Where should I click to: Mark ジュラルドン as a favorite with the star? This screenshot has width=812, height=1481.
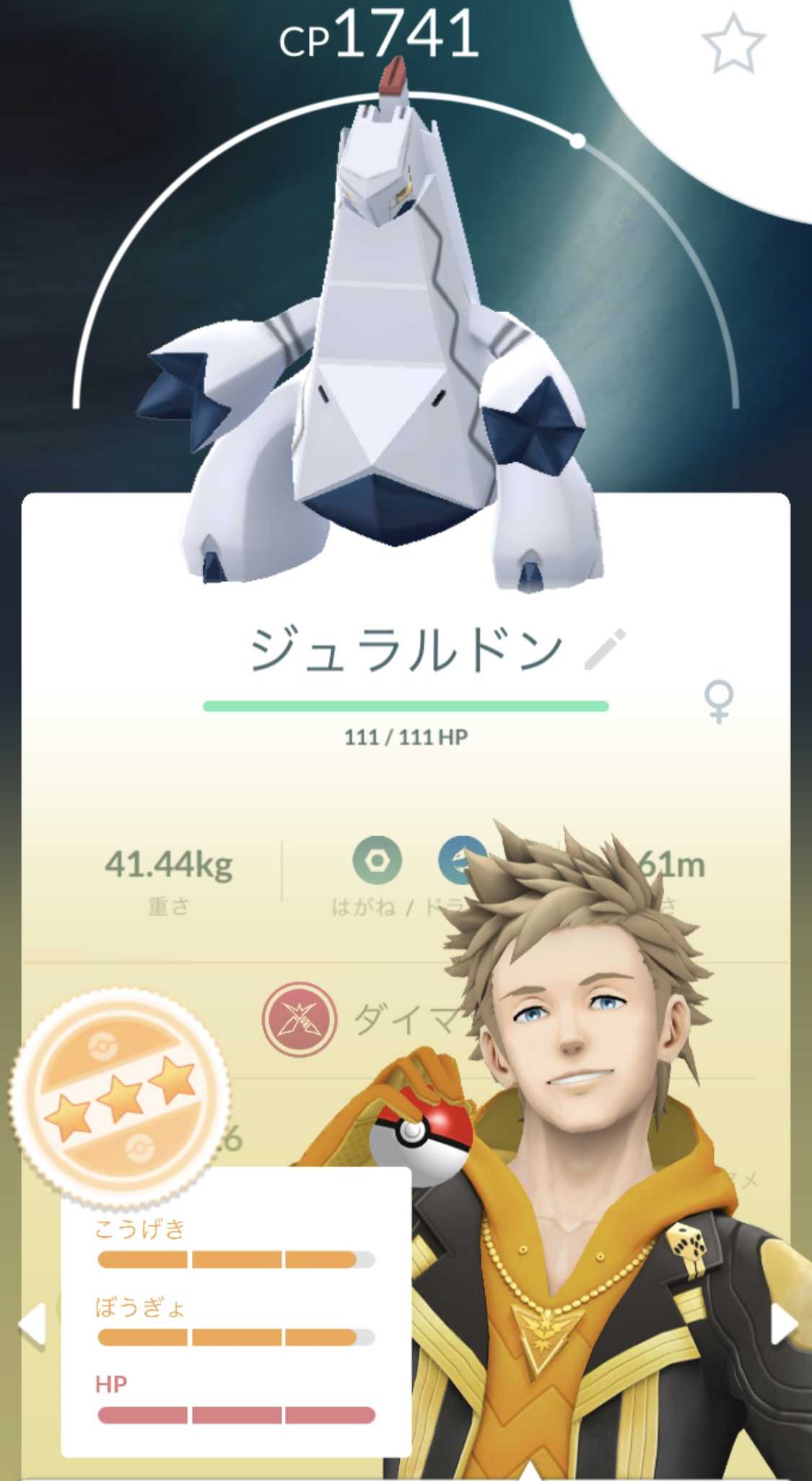coord(733,45)
